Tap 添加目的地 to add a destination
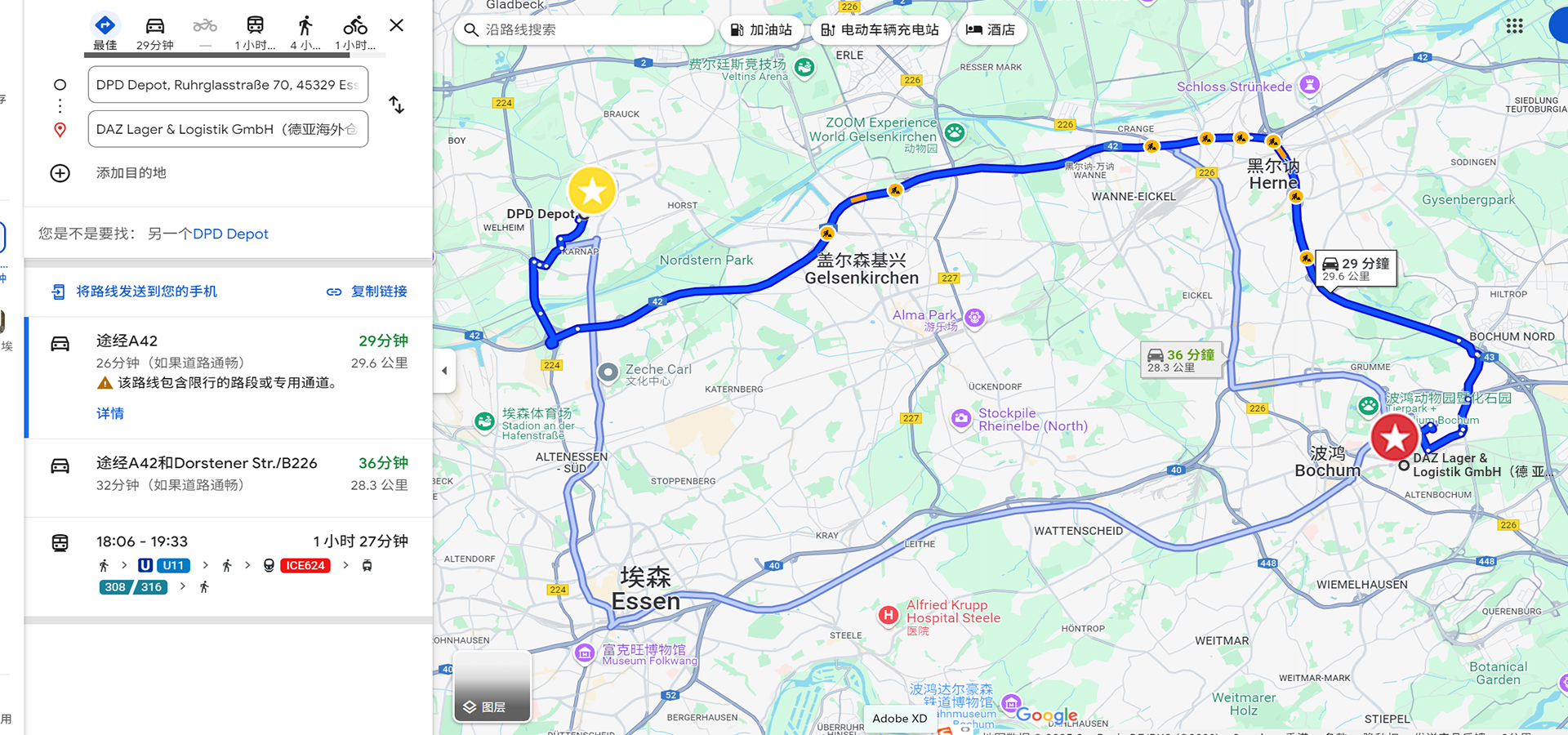1568x735 pixels. 131,173
